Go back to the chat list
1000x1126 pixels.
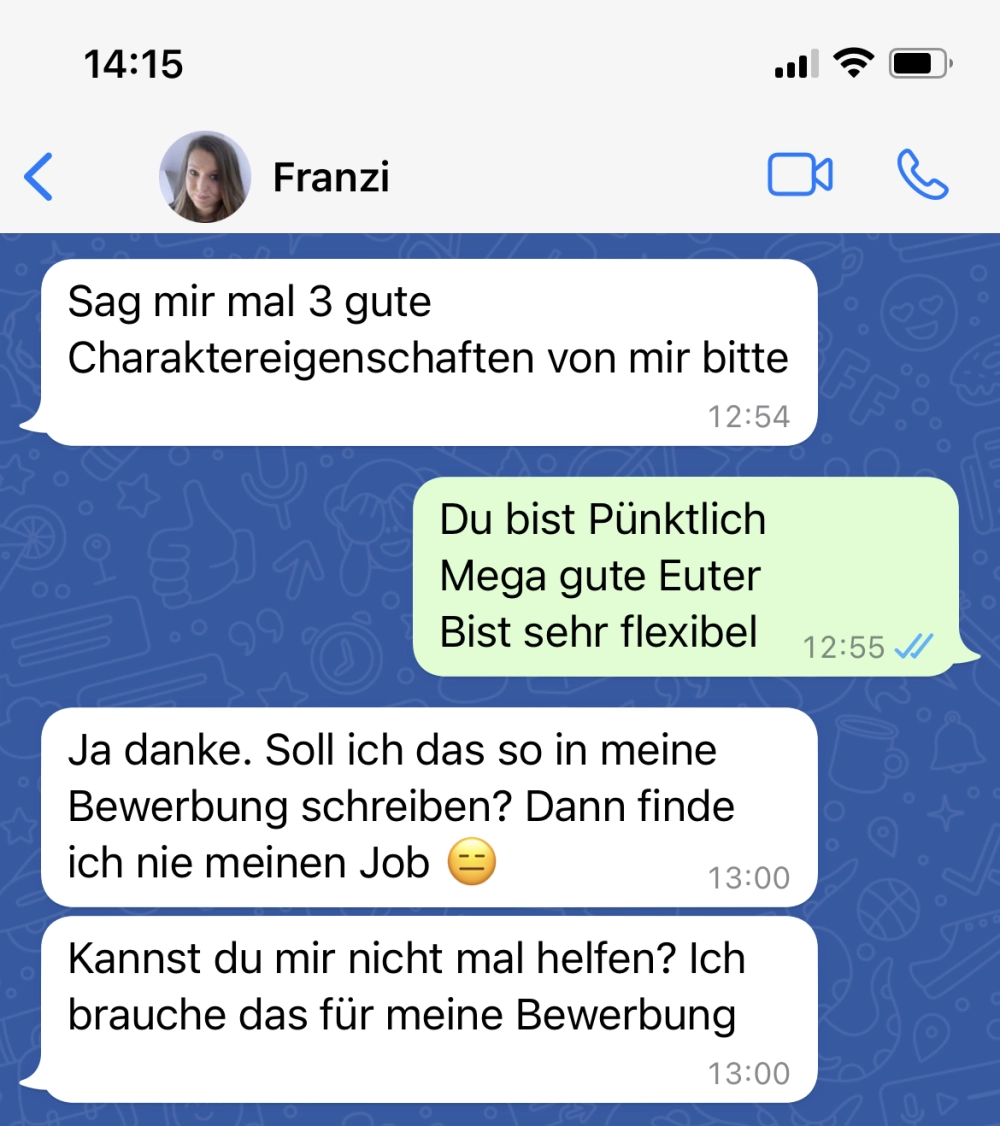[38, 177]
